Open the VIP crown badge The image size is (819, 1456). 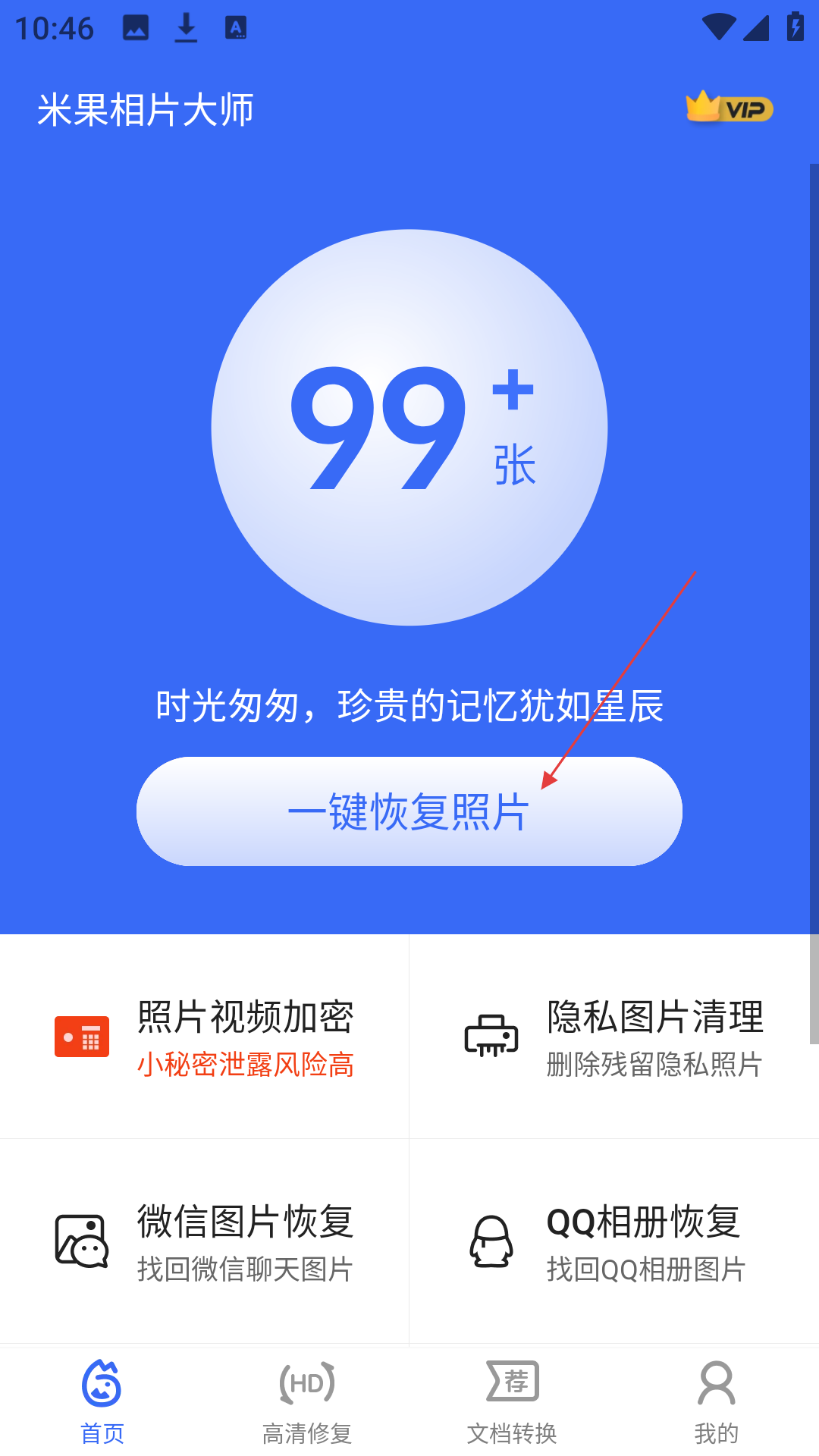(x=730, y=108)
